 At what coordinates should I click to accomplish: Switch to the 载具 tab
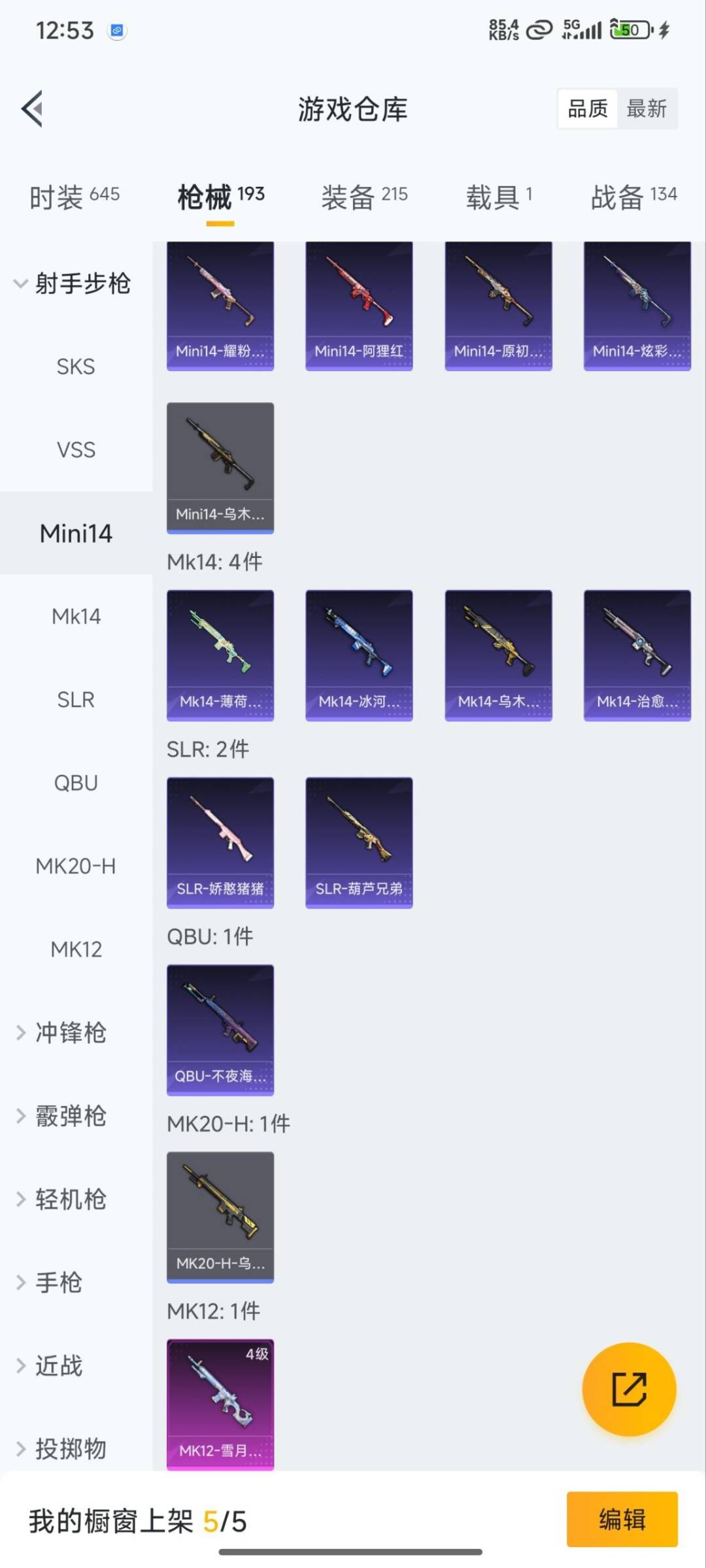[499, 196]
